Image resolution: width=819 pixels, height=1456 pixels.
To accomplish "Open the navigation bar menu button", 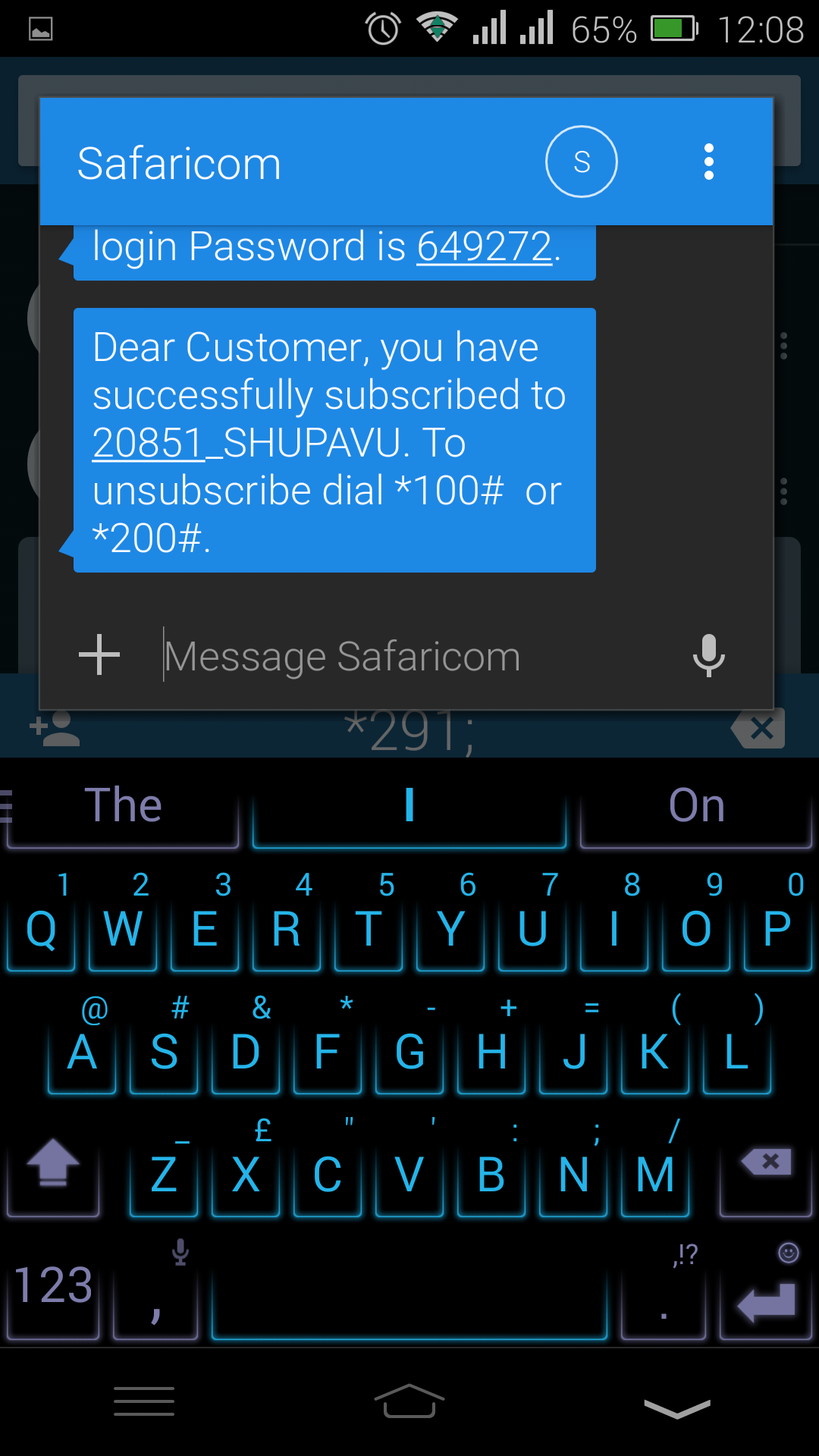I will pyautogui.click(x=144, y=1401).
